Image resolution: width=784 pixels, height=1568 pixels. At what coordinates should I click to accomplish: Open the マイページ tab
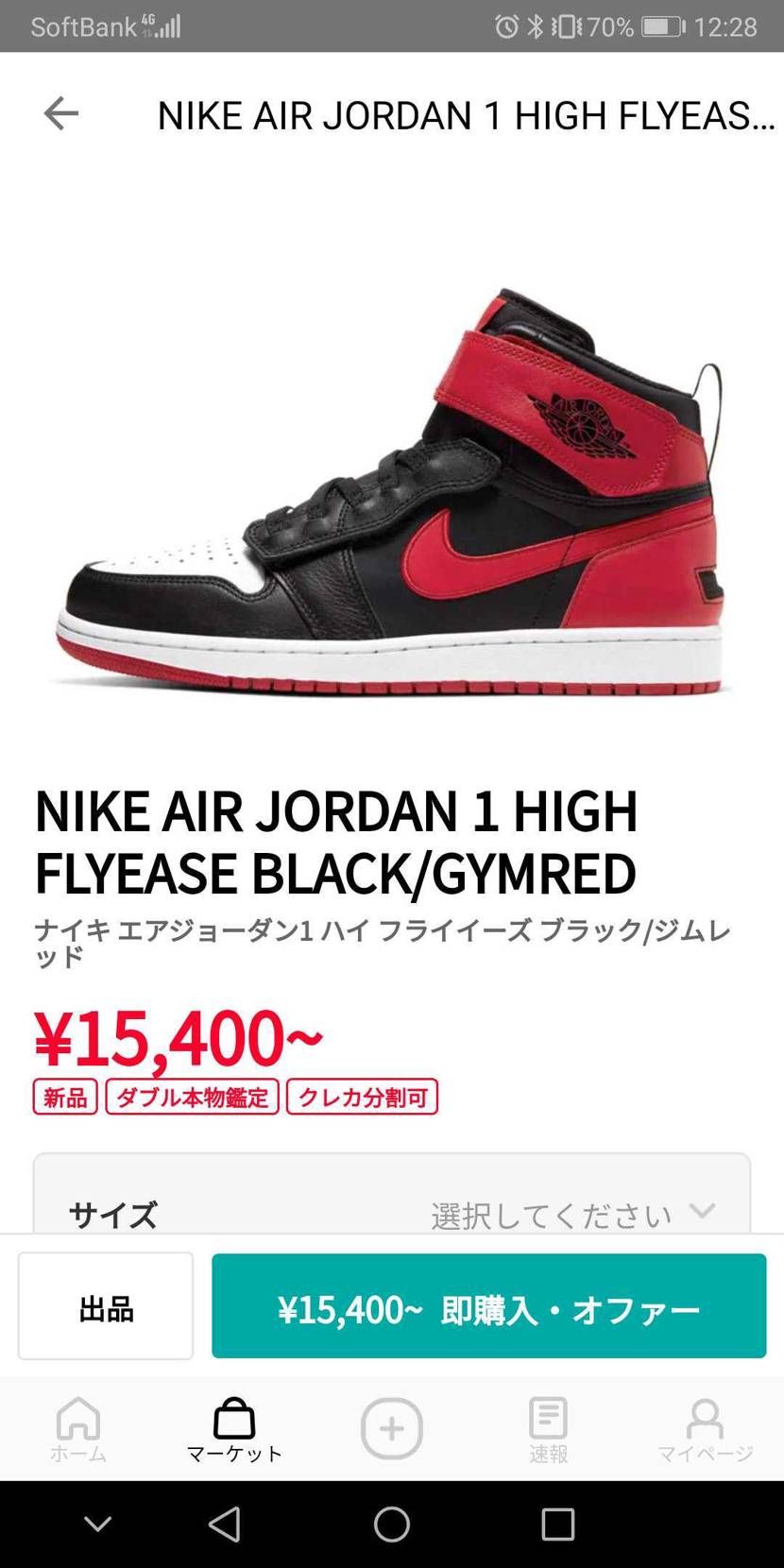(x=705, y=1429)
